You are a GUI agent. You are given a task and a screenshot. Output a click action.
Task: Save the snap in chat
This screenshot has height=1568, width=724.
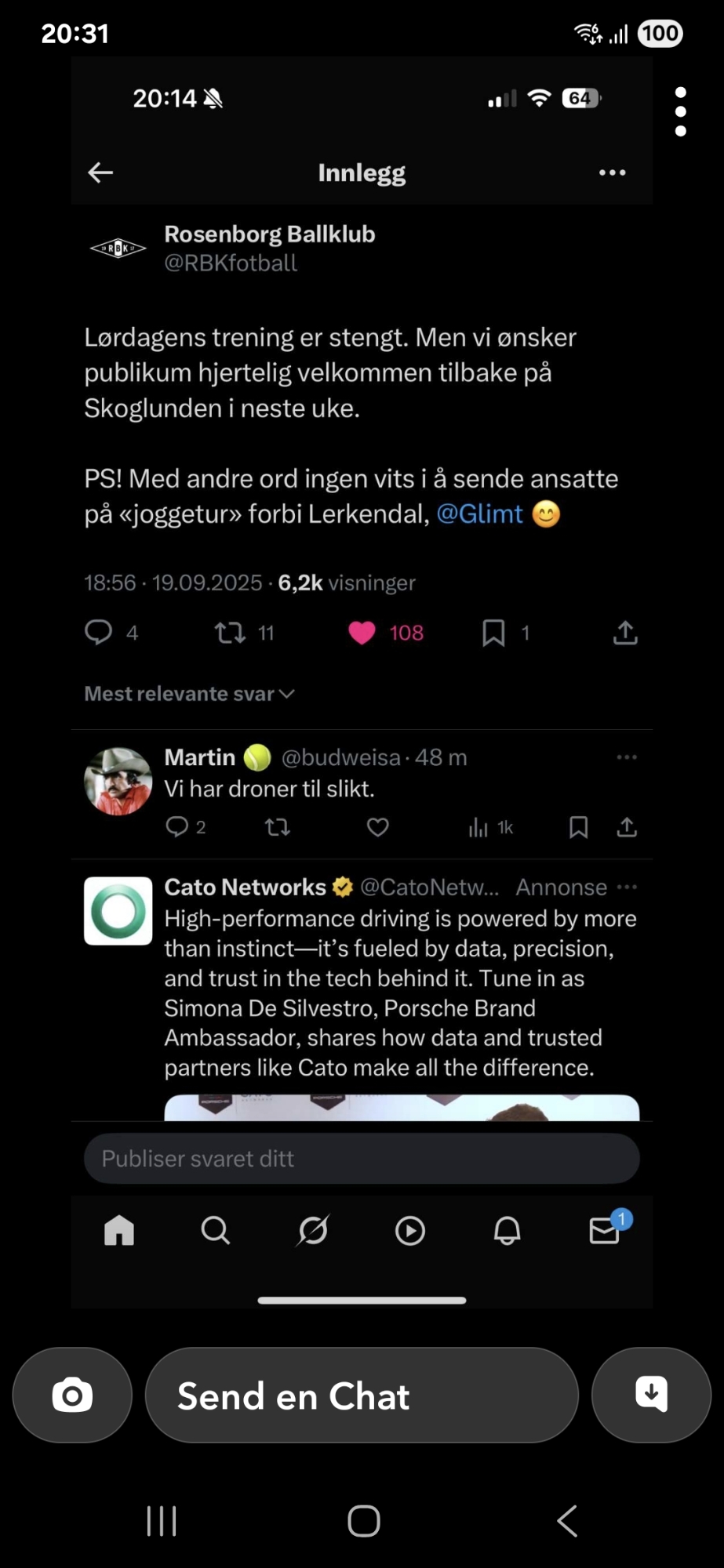(651, 1395)
